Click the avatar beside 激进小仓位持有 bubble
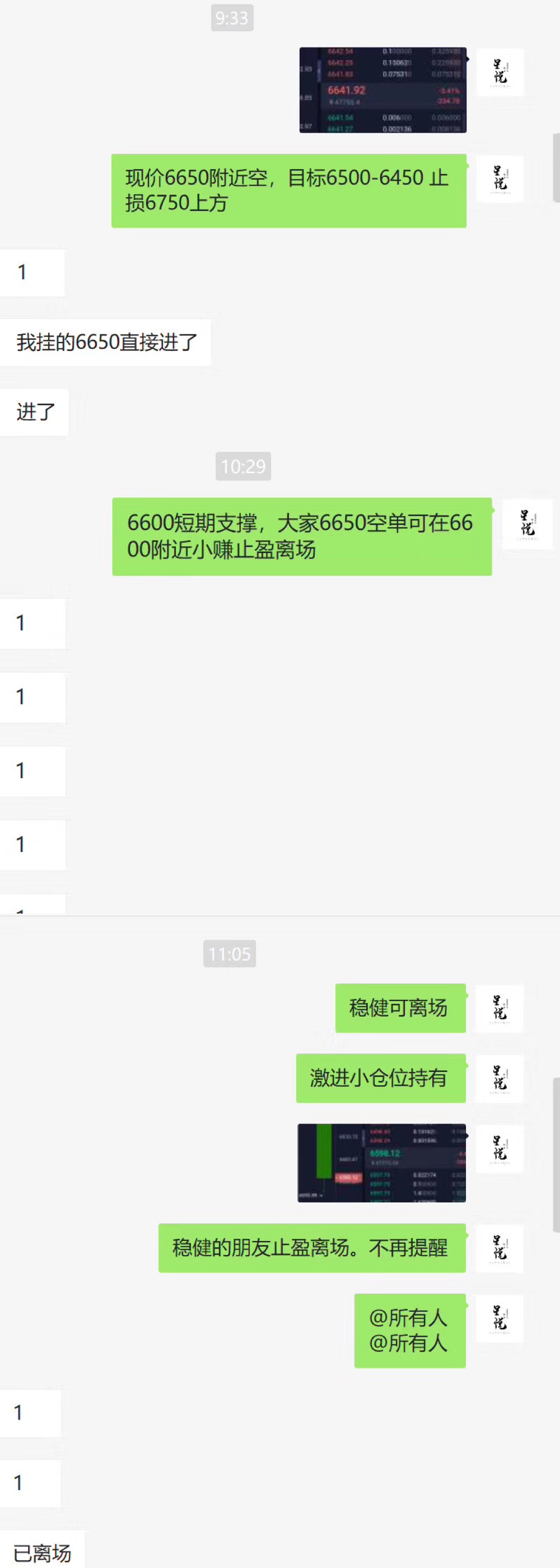This screenshot has width=560, height=1568. click(499, 1079)
